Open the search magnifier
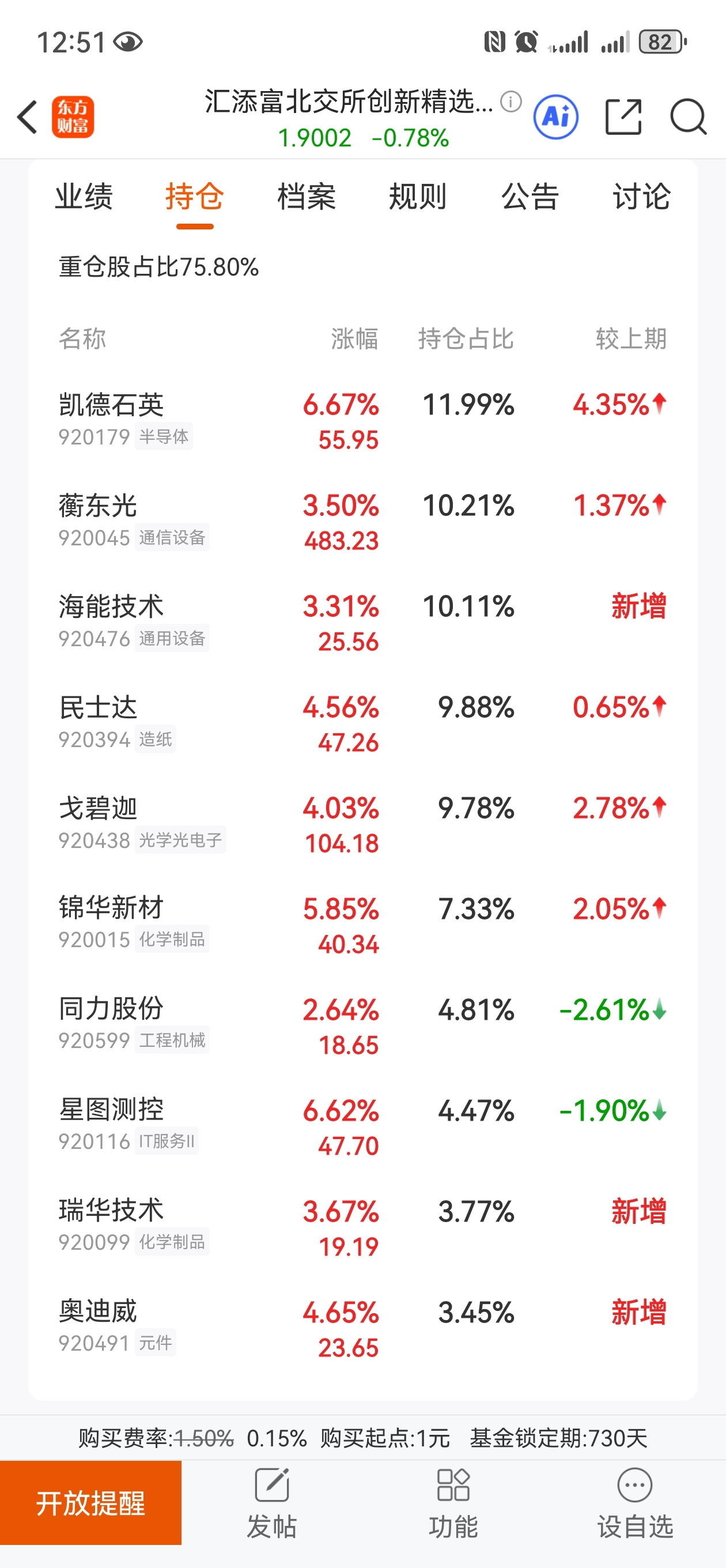 tap(689, 116)
